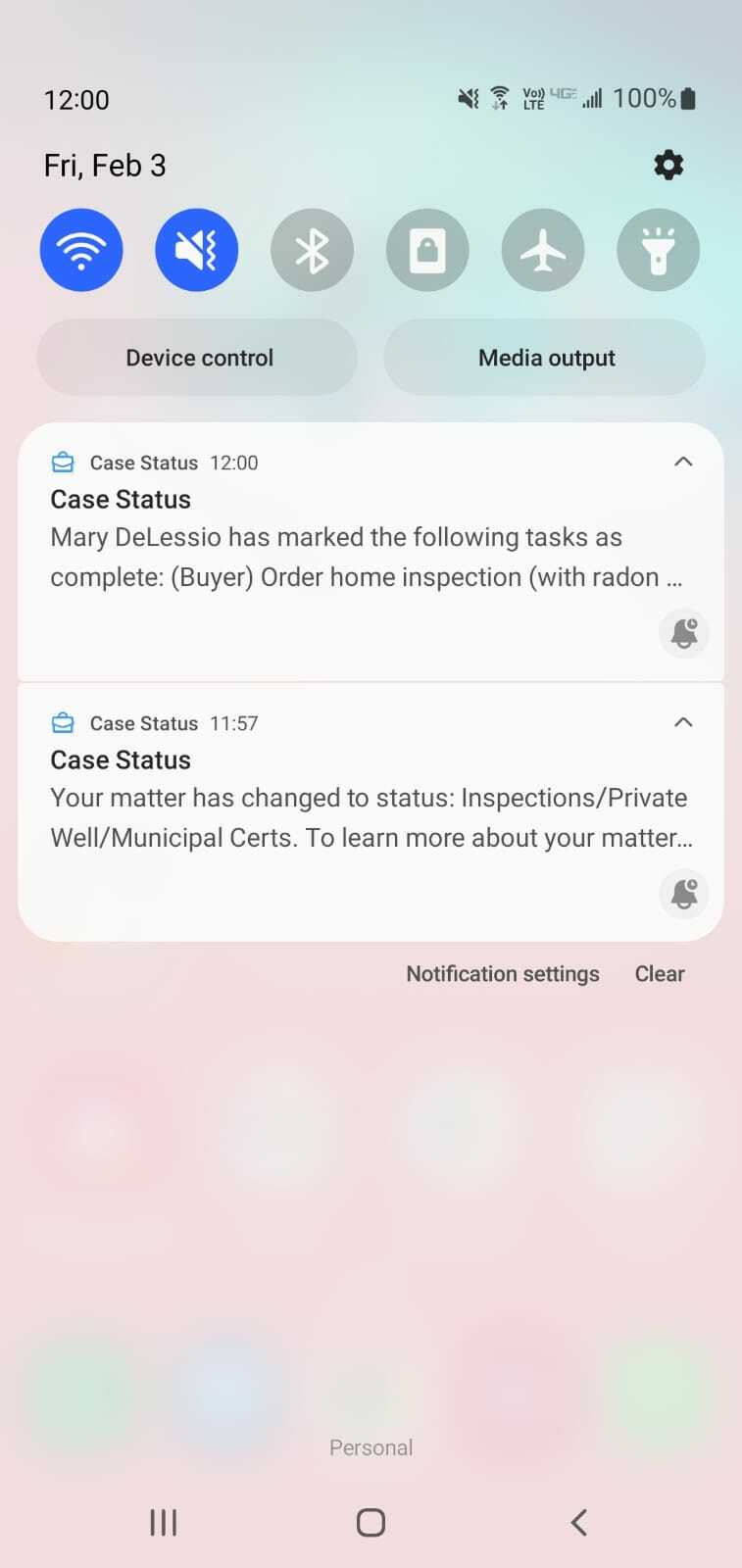Open the Settings gear

click(x=668, y=165)
